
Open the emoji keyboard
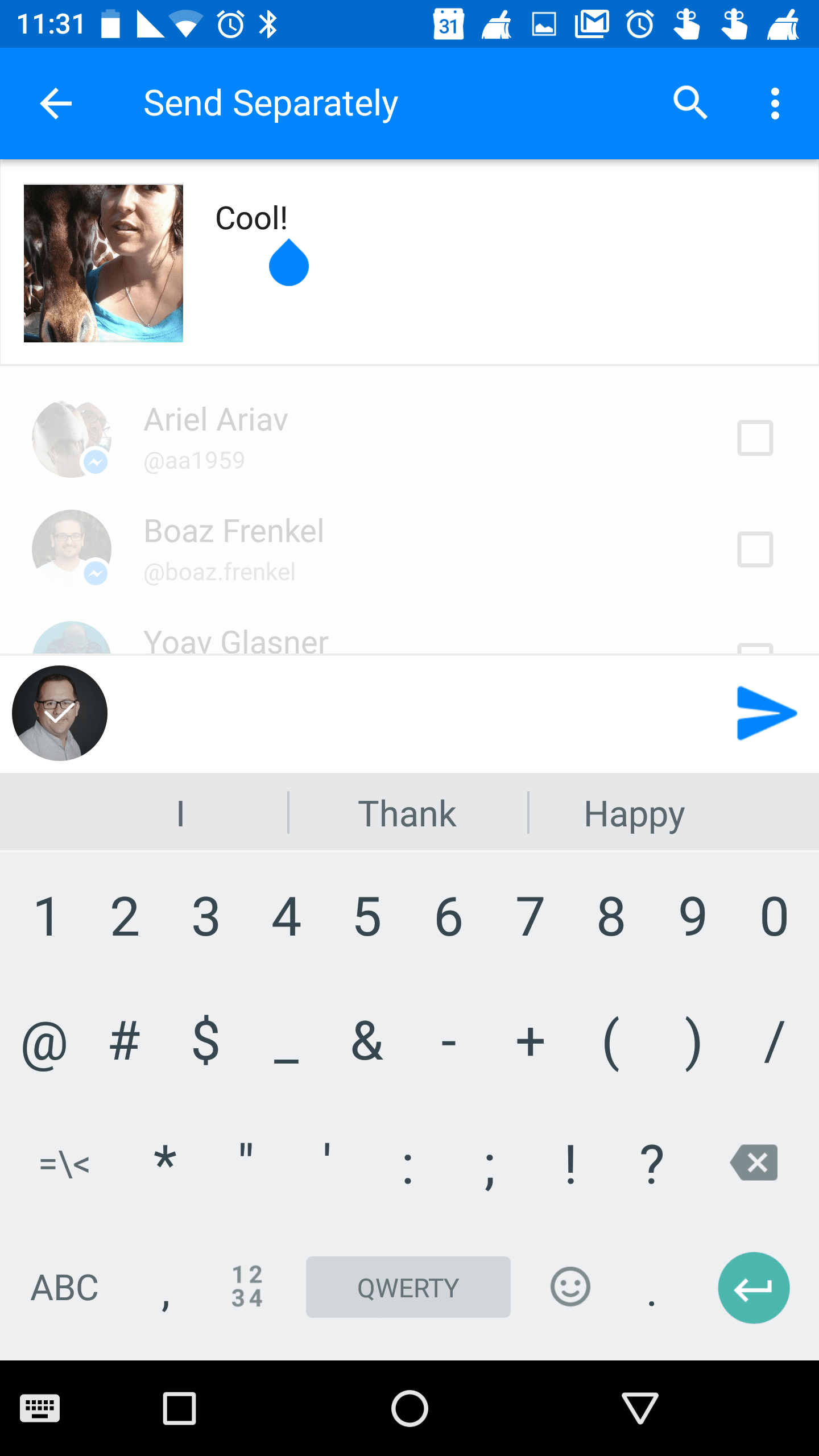(x=570, y=1287)
